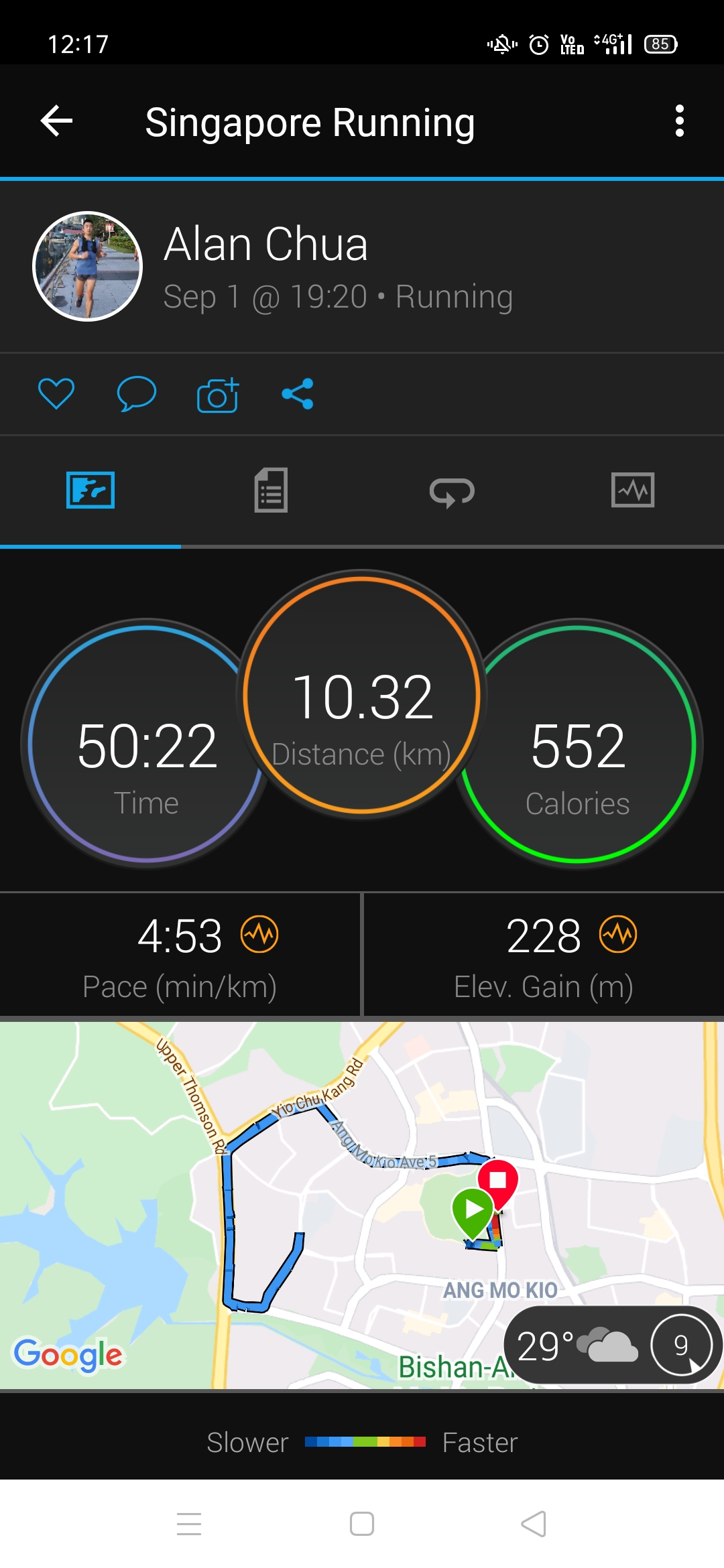
Task: Open comments via the speech bubble icon
Action: (x=137, y=393)
